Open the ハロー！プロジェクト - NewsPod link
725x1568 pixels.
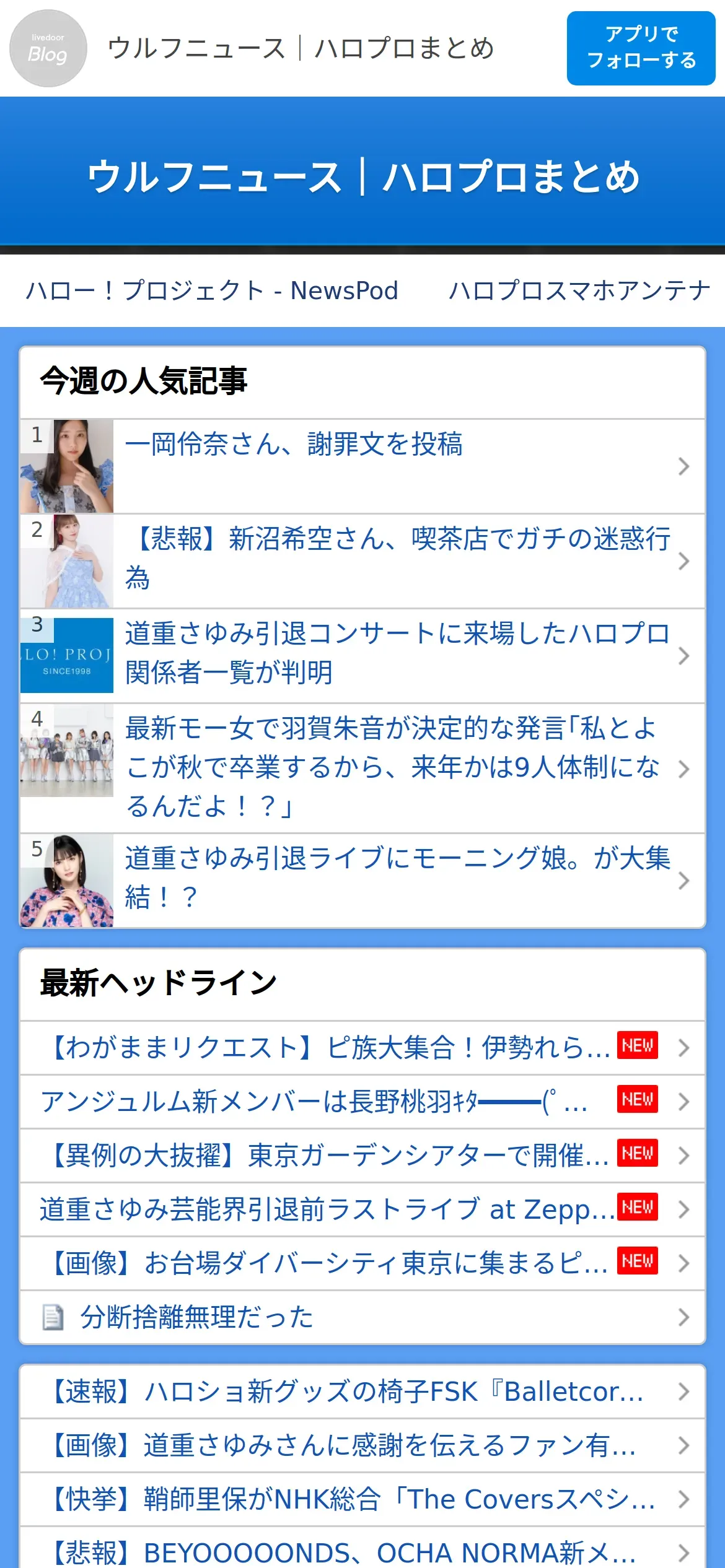click(212, 290)
